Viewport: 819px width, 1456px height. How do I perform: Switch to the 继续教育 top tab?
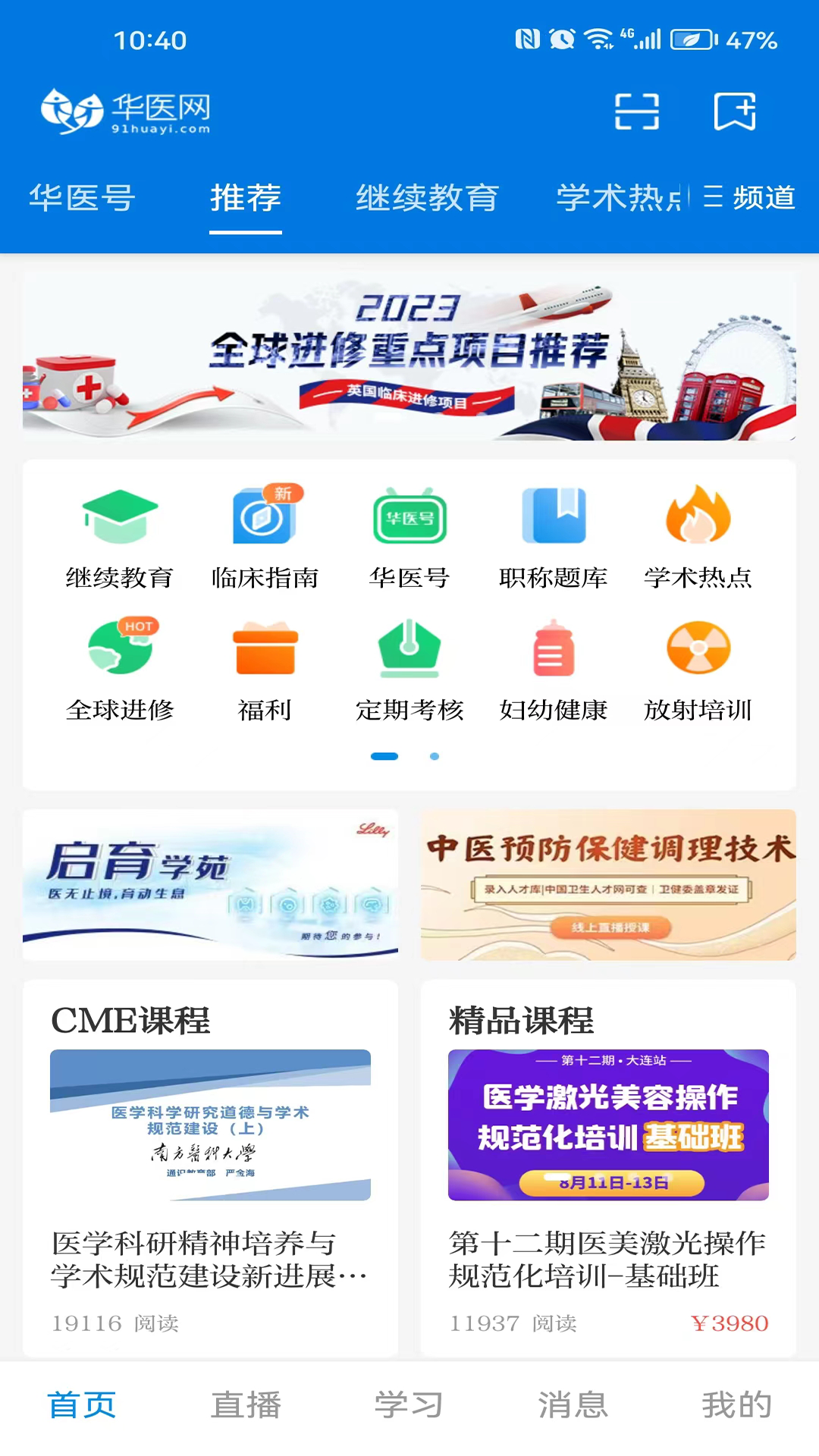427,199
